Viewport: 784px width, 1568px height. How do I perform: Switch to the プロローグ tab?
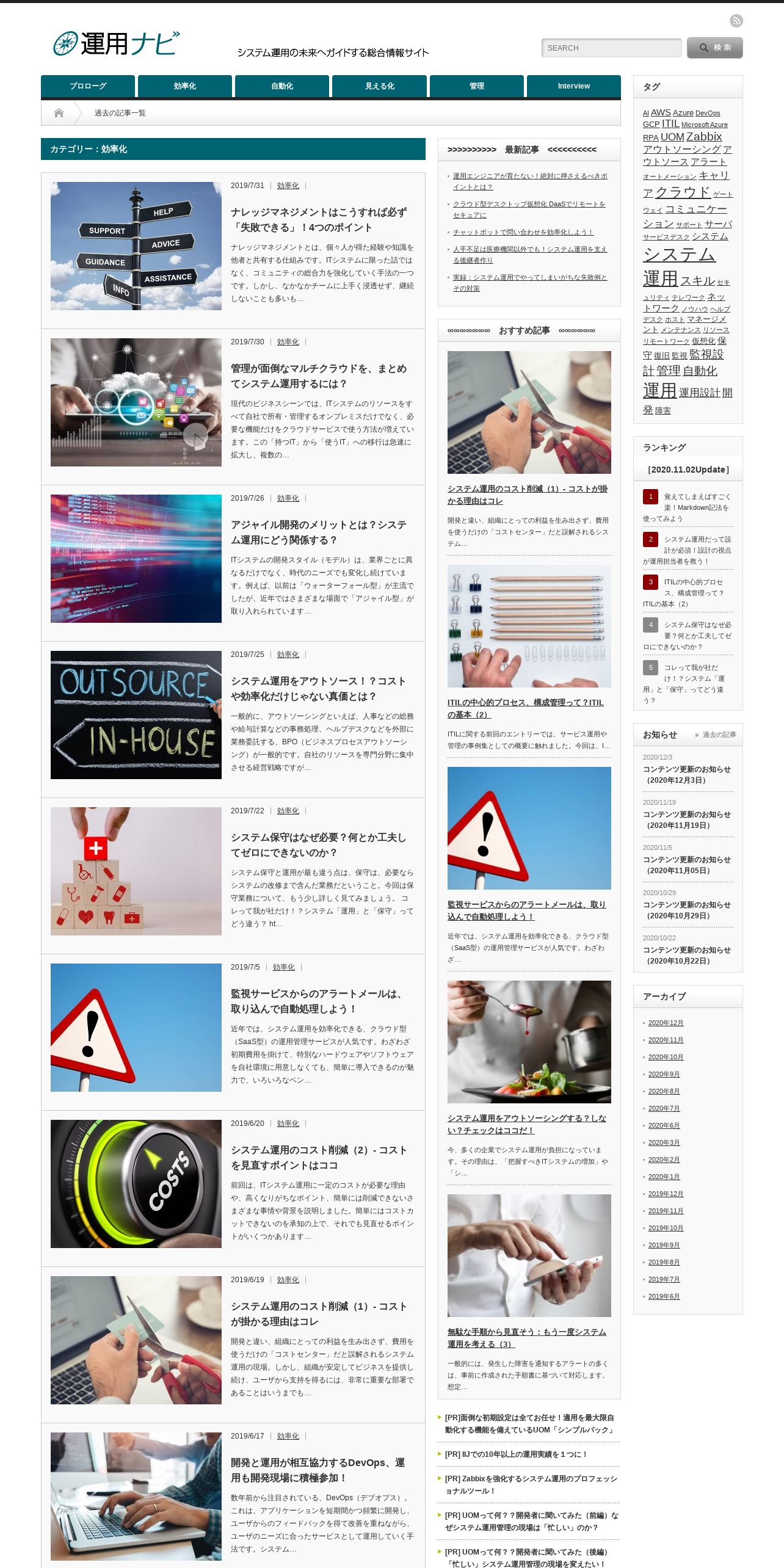point(88,86)
